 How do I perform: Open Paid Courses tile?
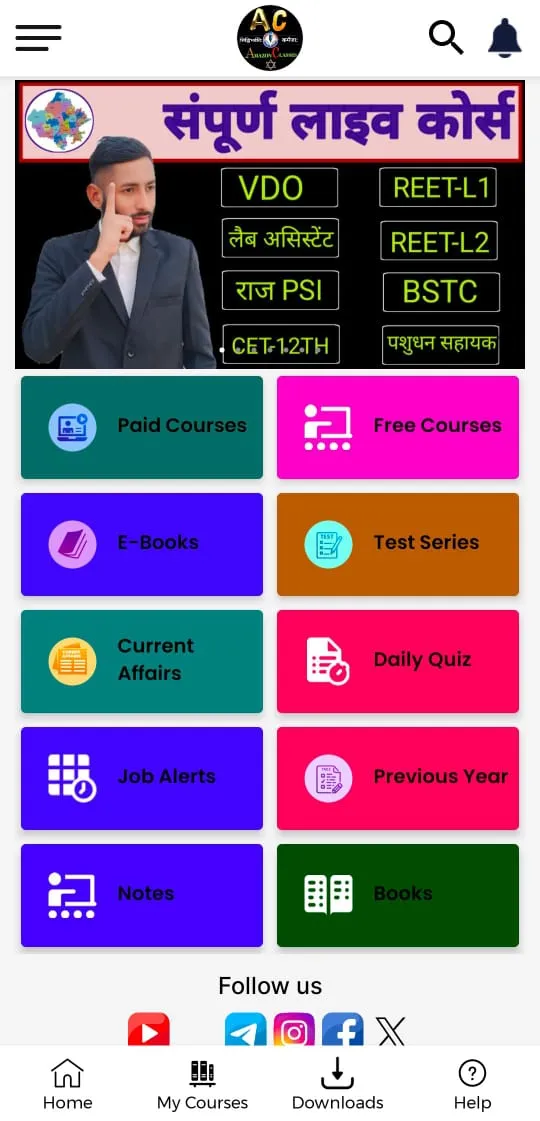point(142,427)
